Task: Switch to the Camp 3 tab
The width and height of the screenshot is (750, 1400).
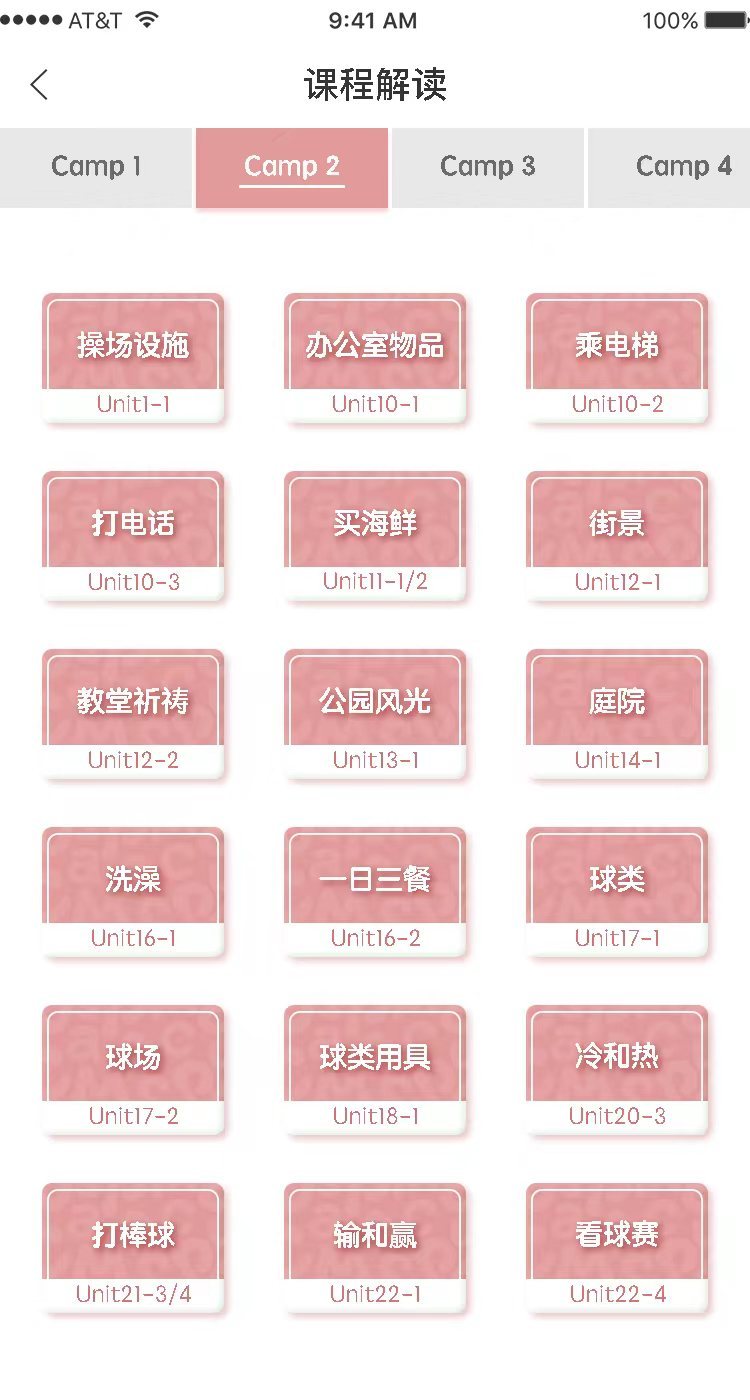Action: point(487,167)
